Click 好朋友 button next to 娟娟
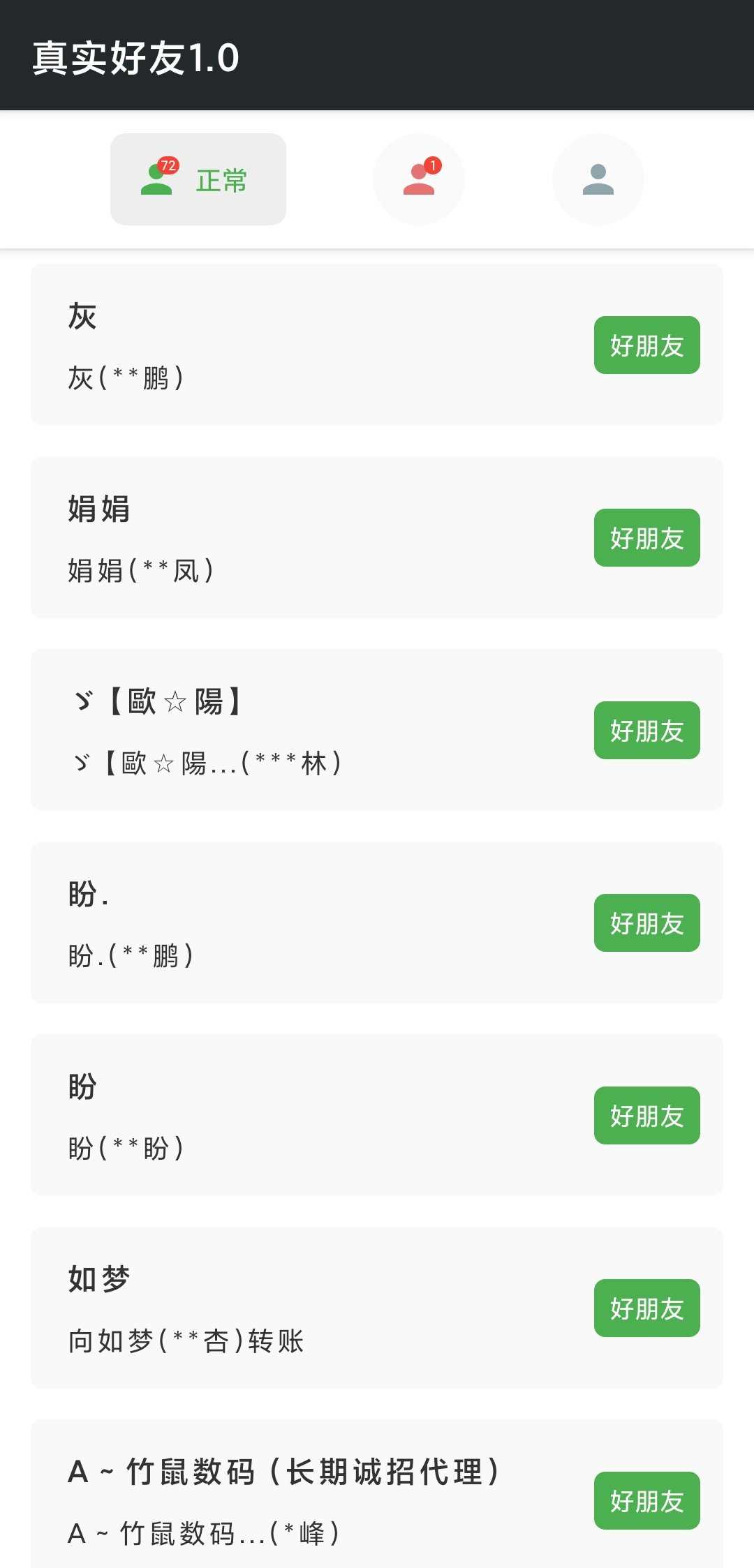Viewport: 754px width, 1568px height. (x=646, y=537)
